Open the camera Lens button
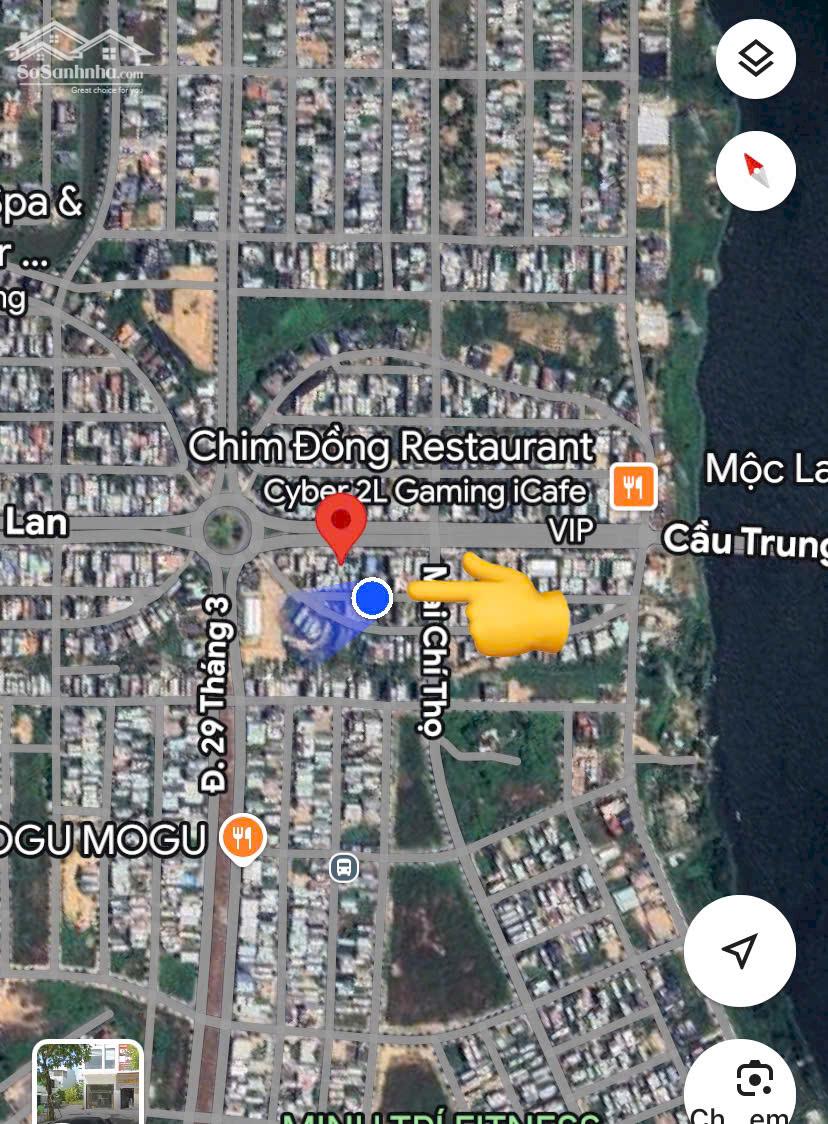Screen dimensions: 828x1124 [754, 1078]
